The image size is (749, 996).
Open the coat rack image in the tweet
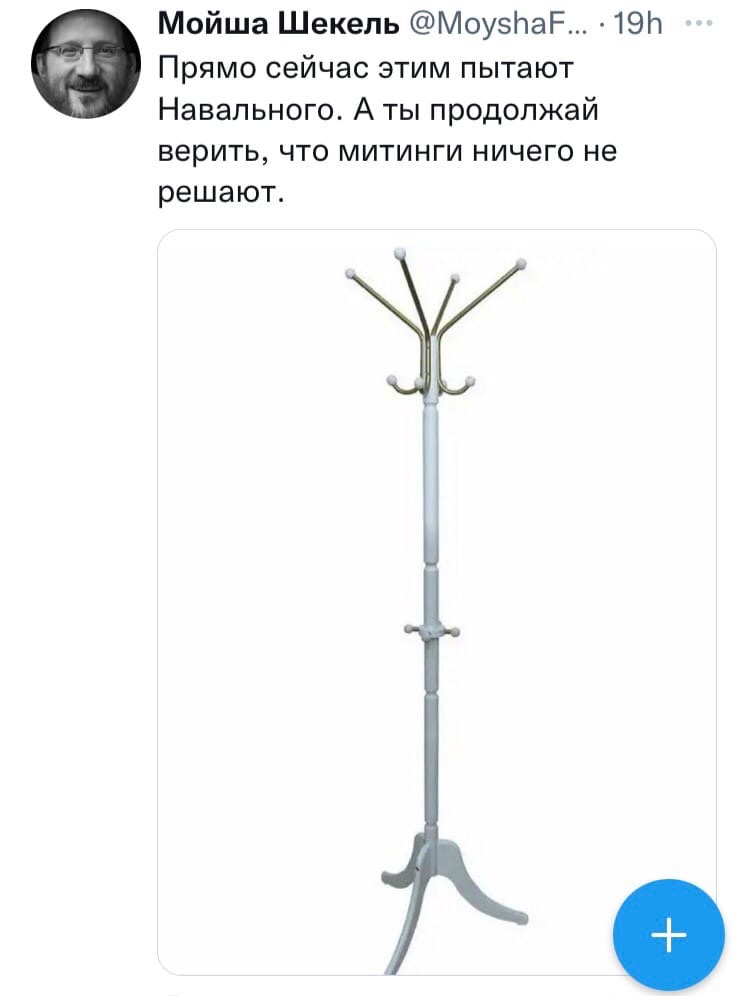click(436, 600)
